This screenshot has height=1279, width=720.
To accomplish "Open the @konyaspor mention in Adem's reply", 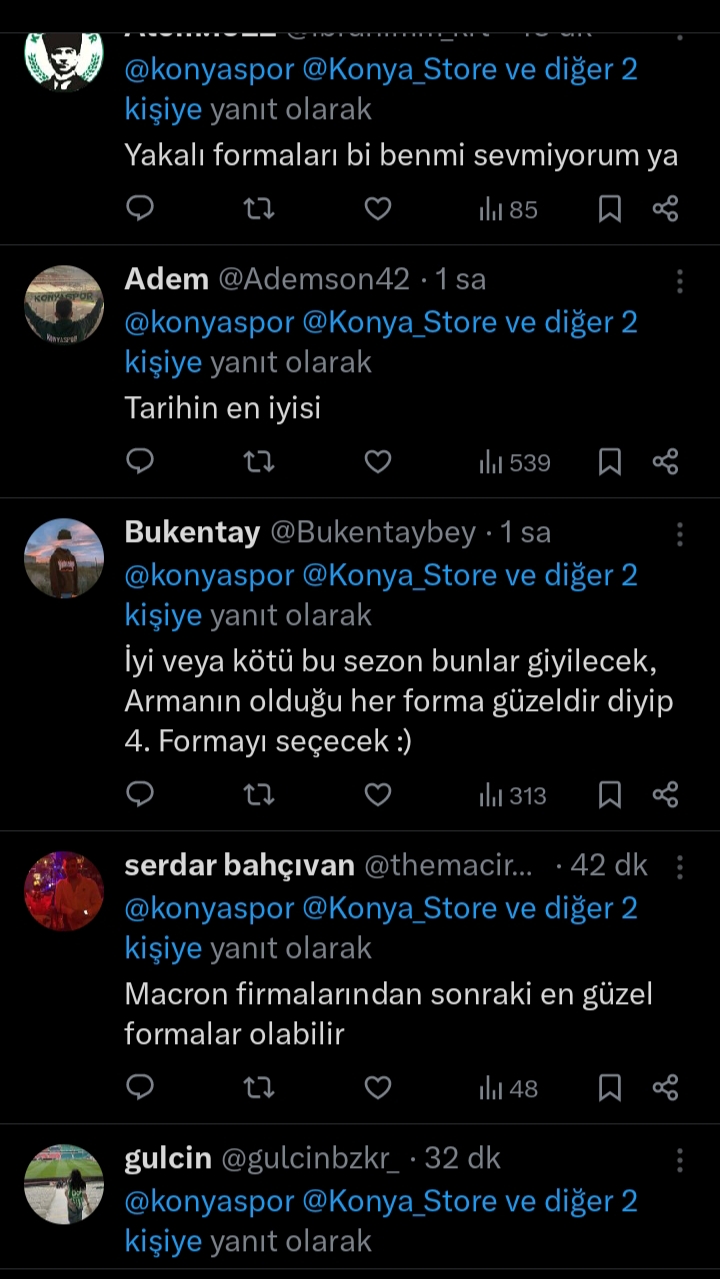I will click(209, 323).
